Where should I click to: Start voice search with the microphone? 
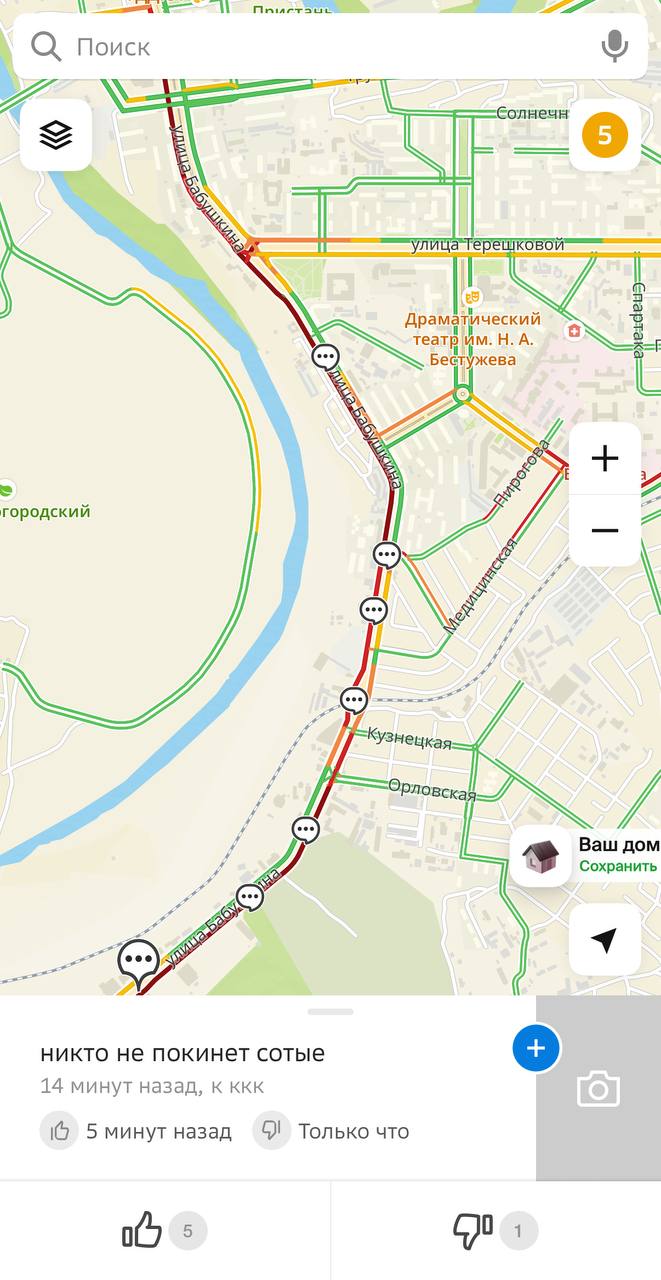click(x=614, y=46)
